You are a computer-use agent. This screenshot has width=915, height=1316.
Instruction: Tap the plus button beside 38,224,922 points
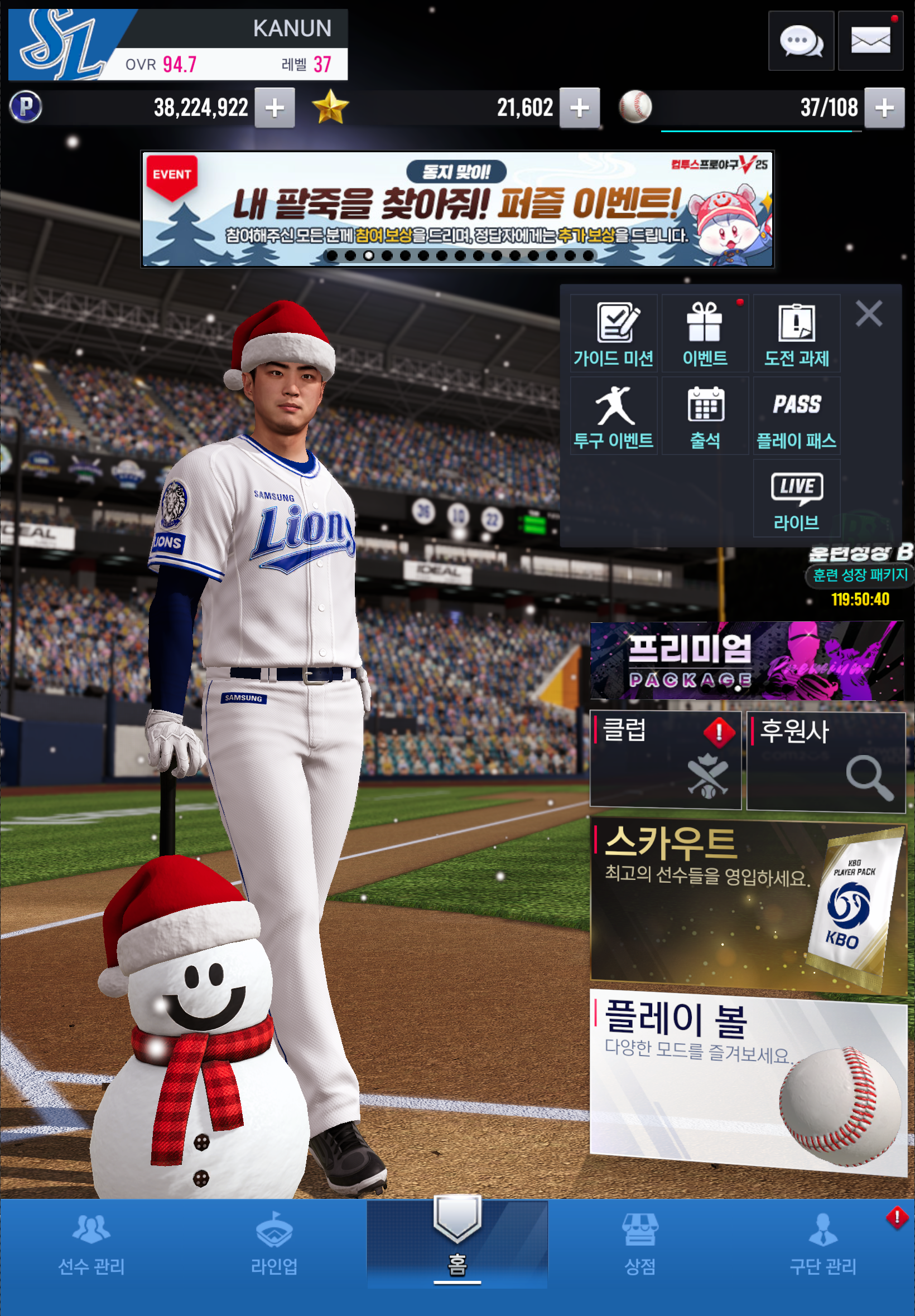click(274, 108)
